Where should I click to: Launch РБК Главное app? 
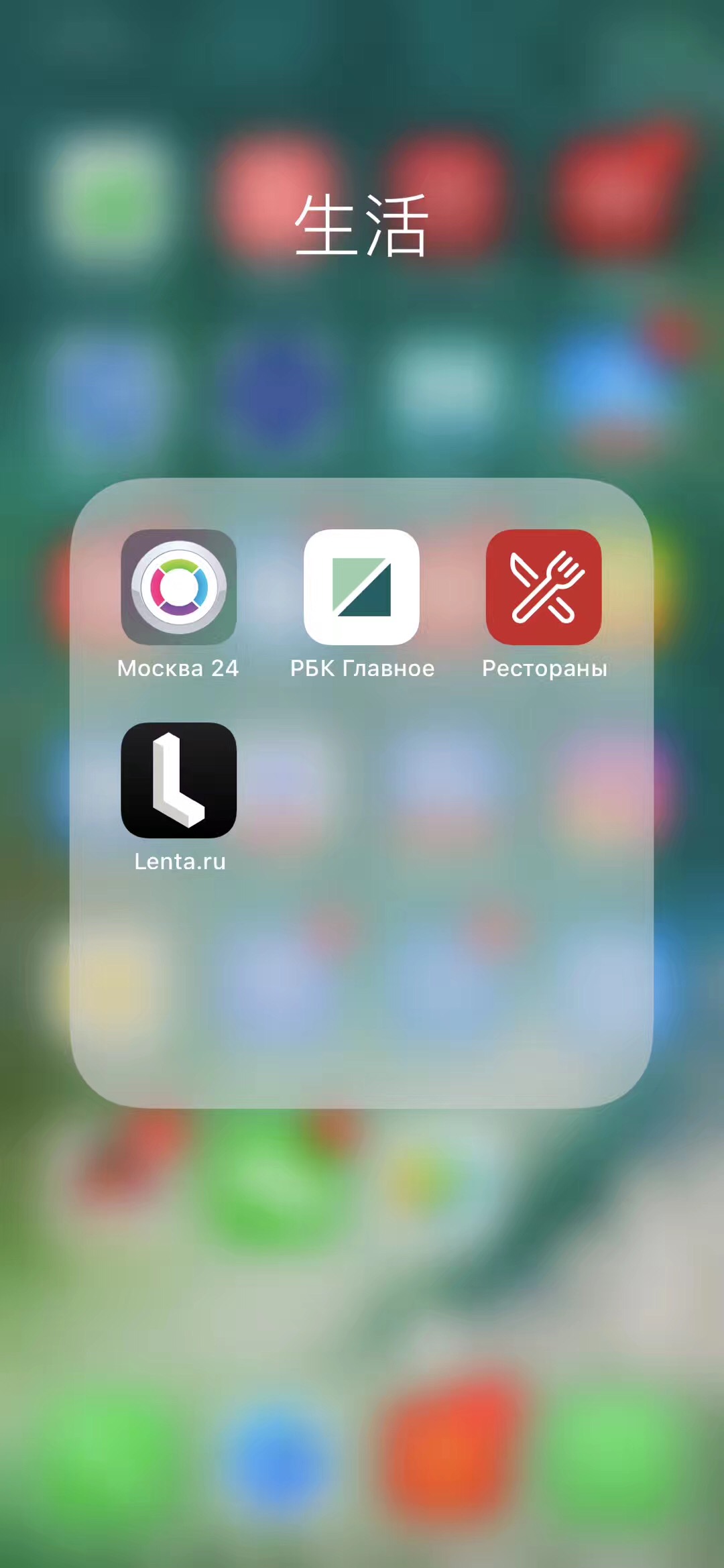[361, 587]
